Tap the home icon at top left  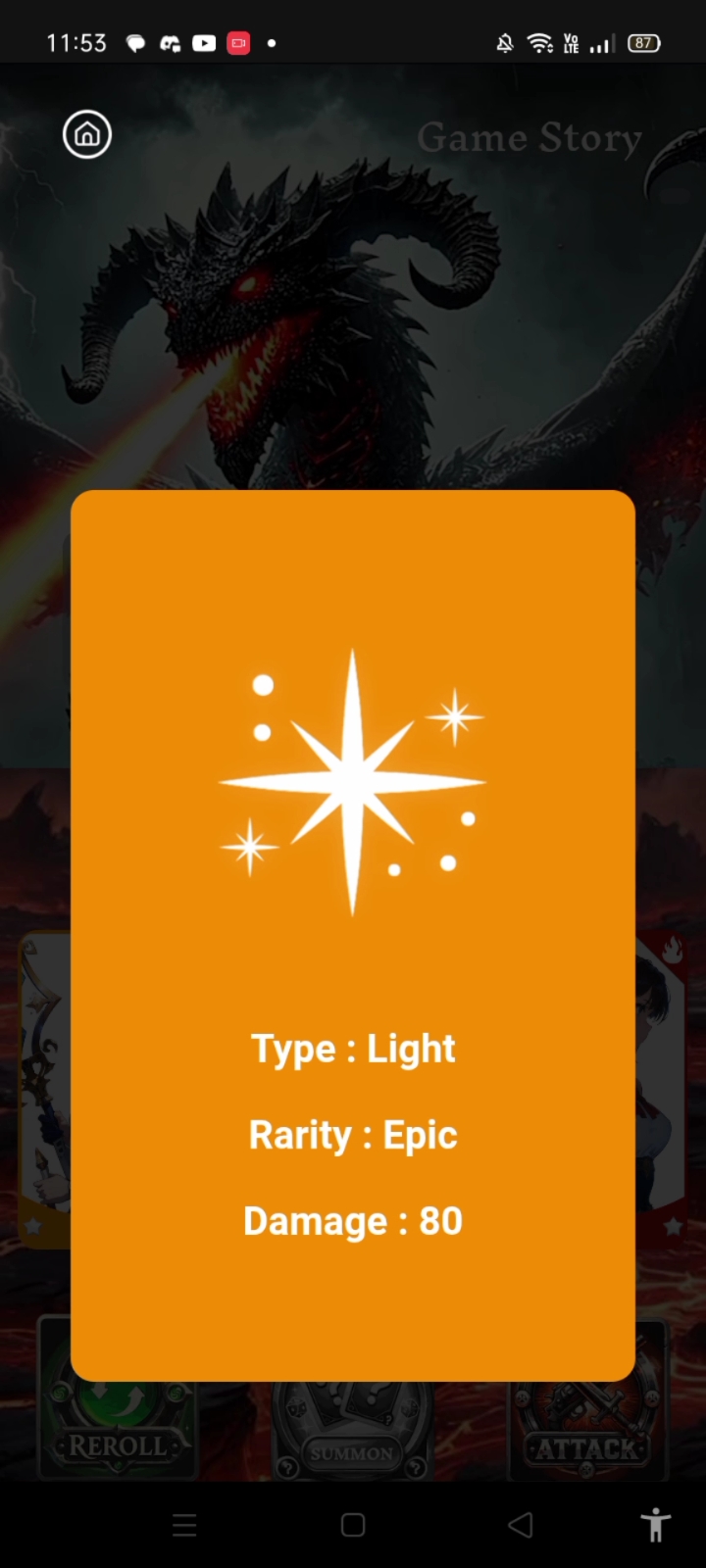87,134
